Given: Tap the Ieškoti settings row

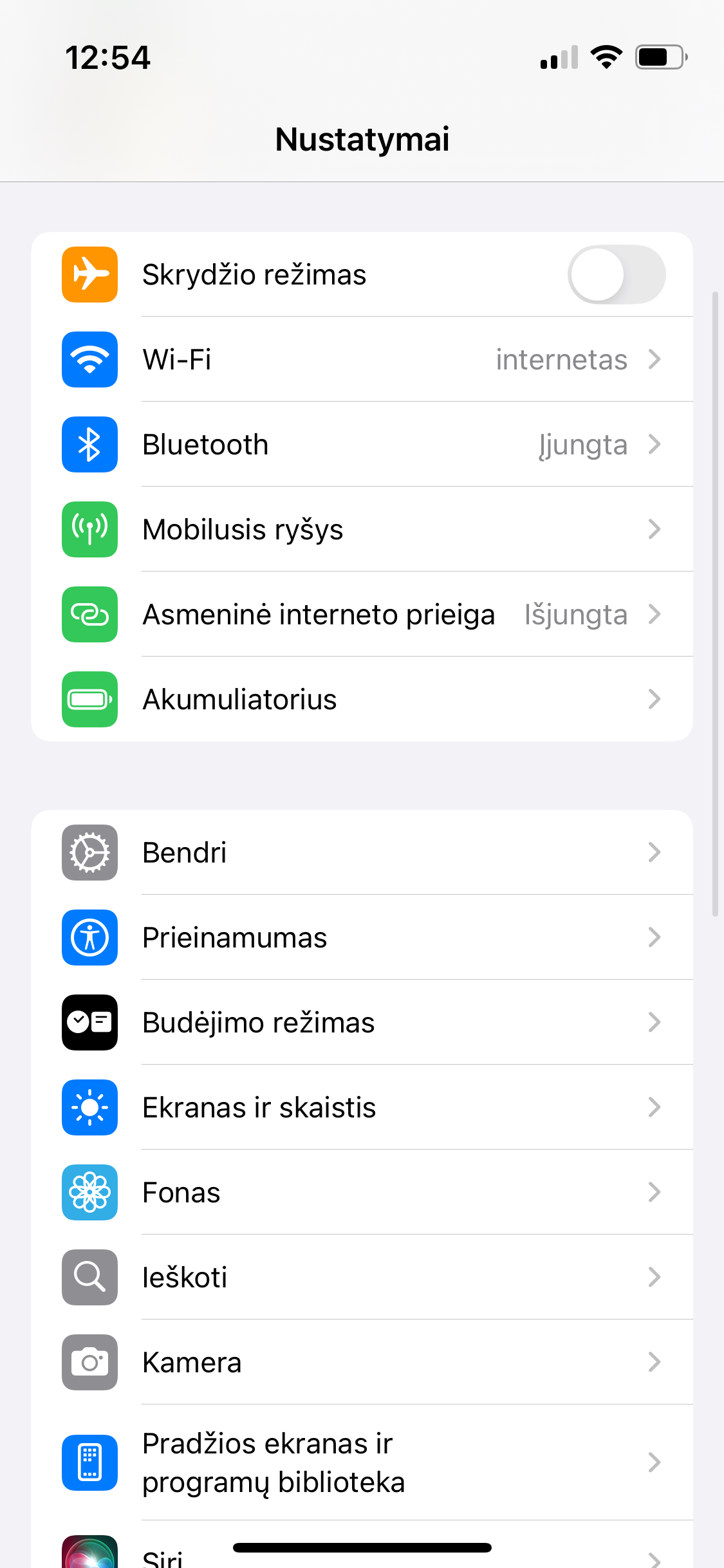Looking at the screenshot, I should (362, 1278).
